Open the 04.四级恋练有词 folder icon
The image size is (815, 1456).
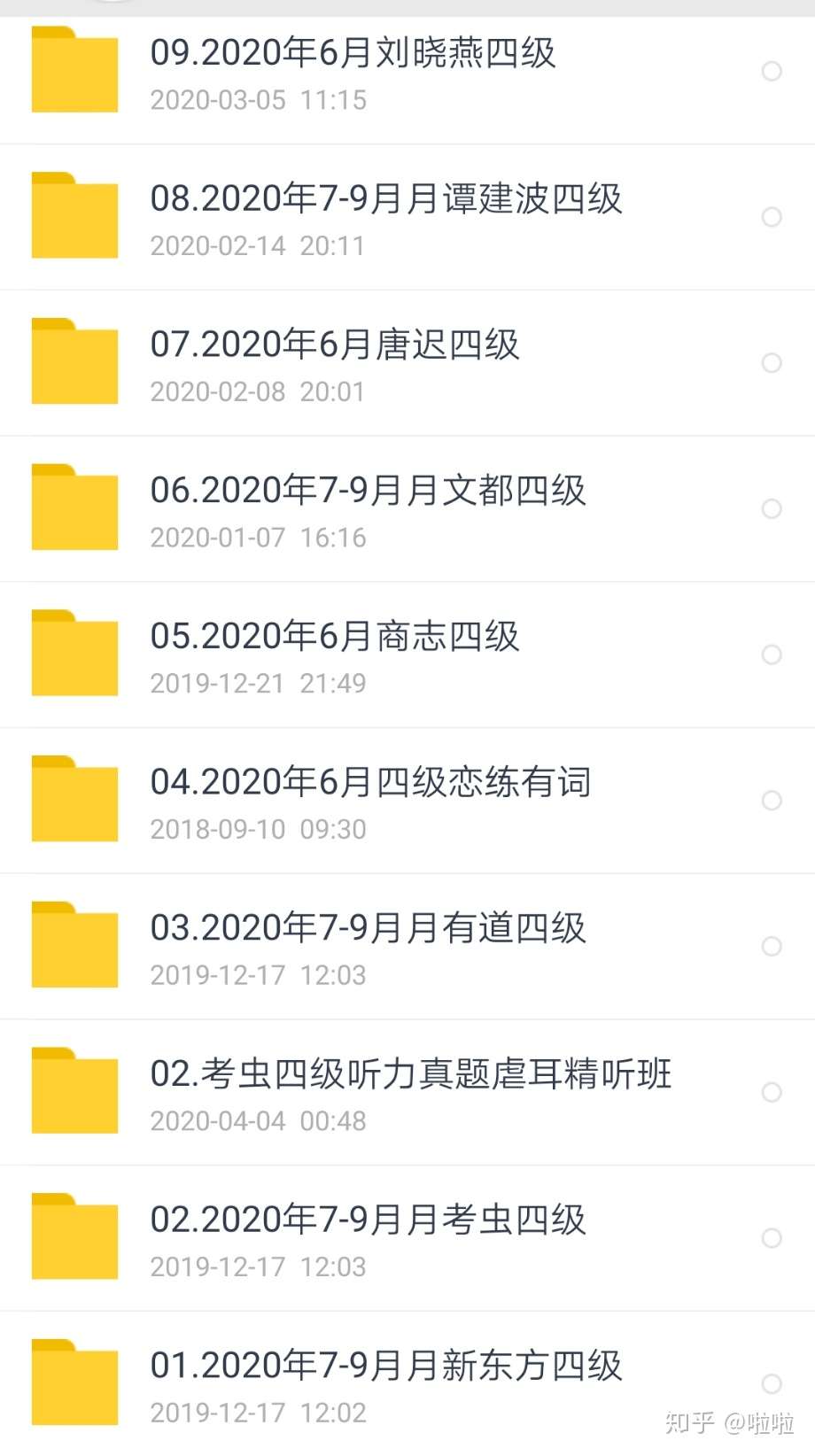point(74,800)
